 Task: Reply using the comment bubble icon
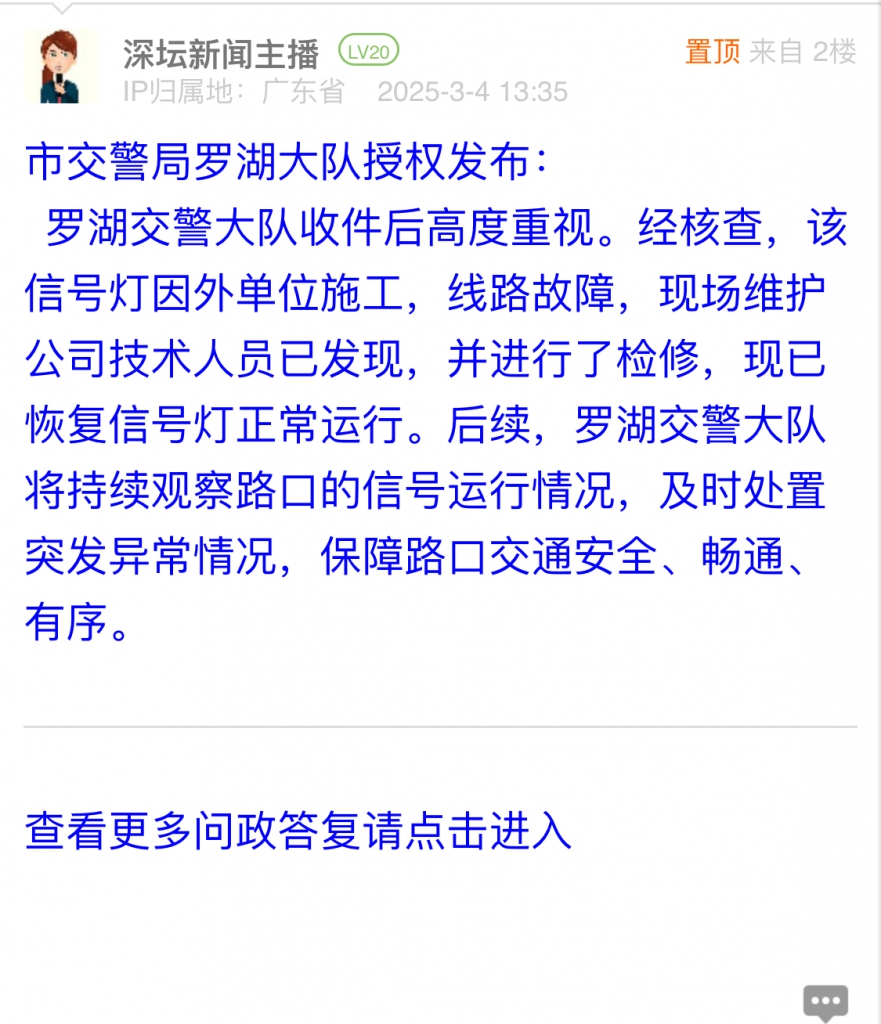825,1002
